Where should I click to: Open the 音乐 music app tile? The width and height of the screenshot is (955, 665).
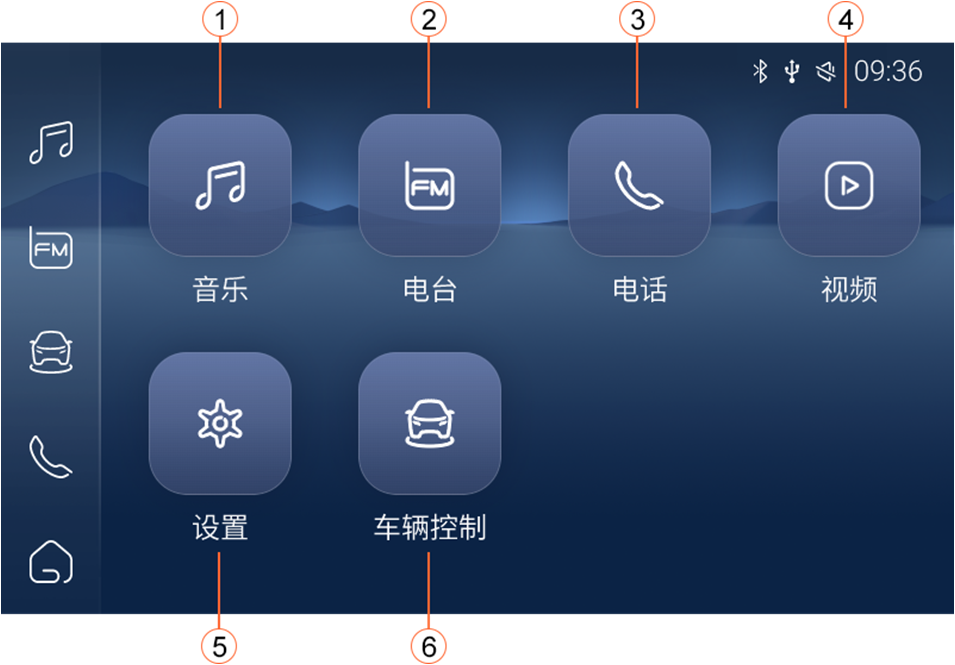(220, 186)
